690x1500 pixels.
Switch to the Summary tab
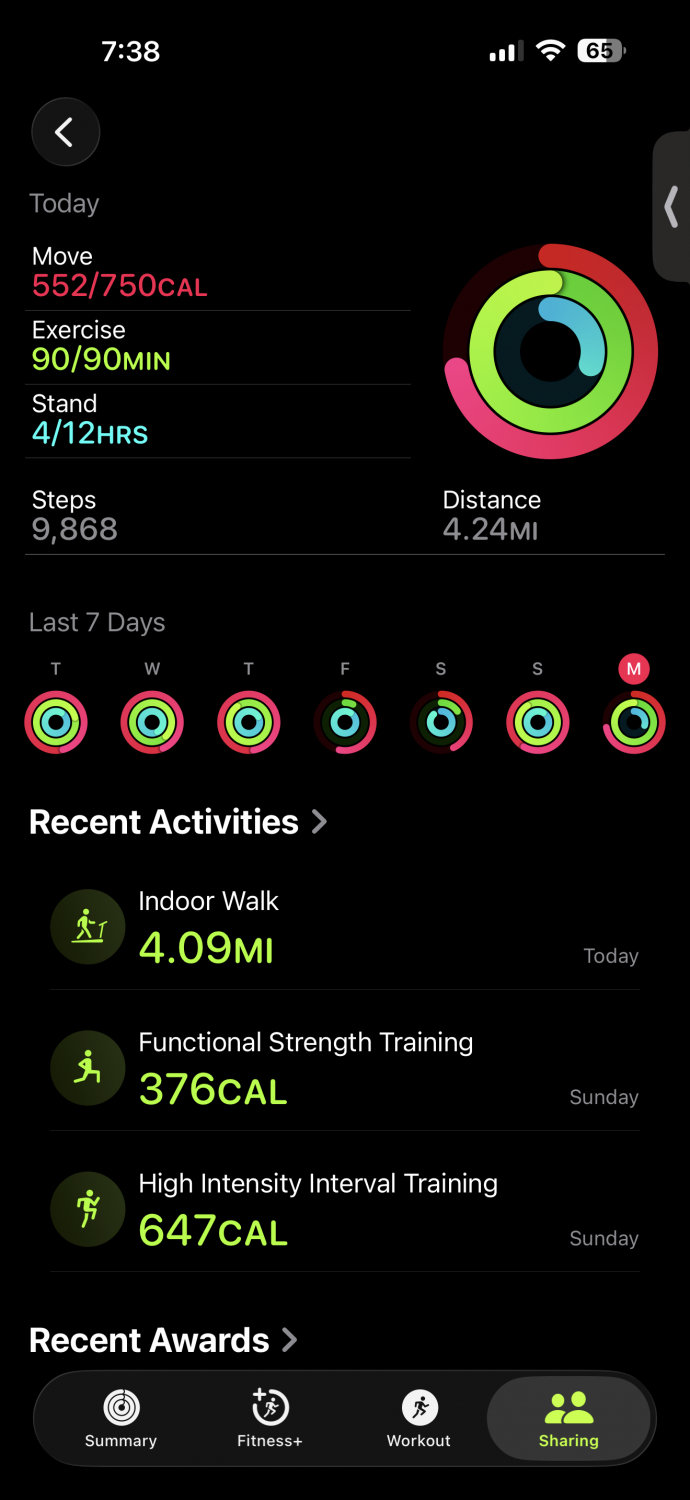(x=121, y=1419)
